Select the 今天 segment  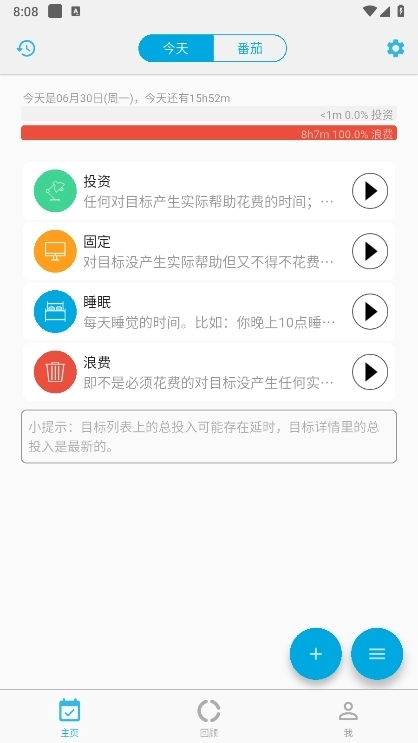pyautogui.click(x=176, y=48)
